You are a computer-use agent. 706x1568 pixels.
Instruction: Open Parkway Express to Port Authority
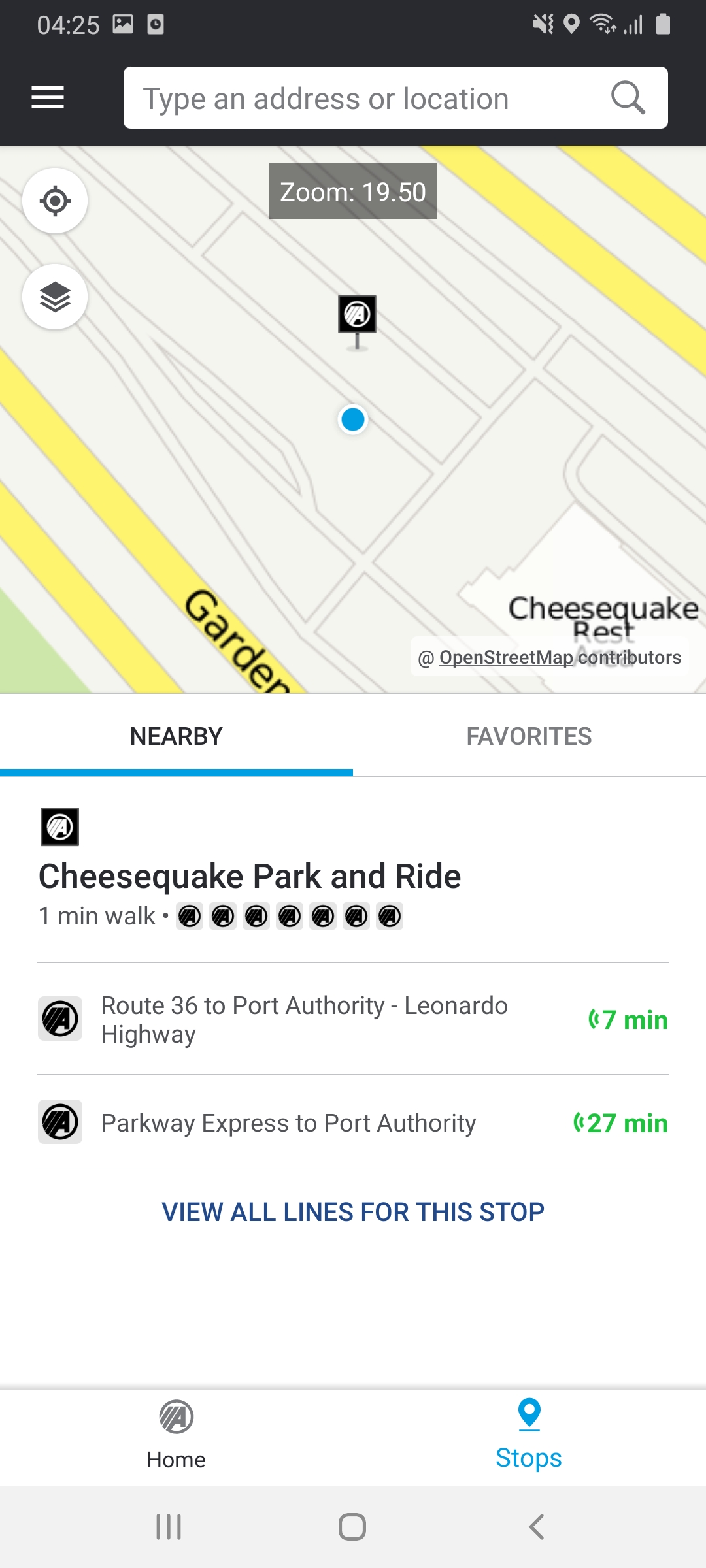353,1122
